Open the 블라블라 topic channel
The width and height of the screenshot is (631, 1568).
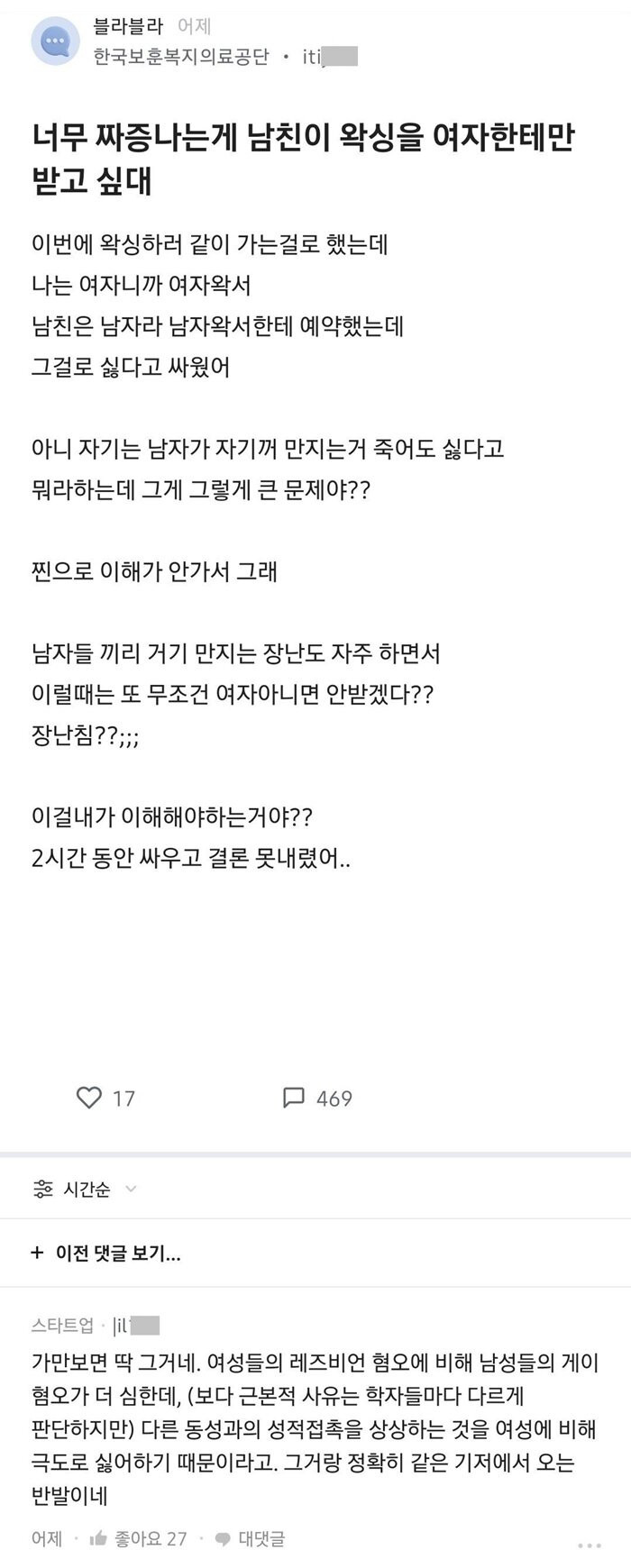pos(128,27)
